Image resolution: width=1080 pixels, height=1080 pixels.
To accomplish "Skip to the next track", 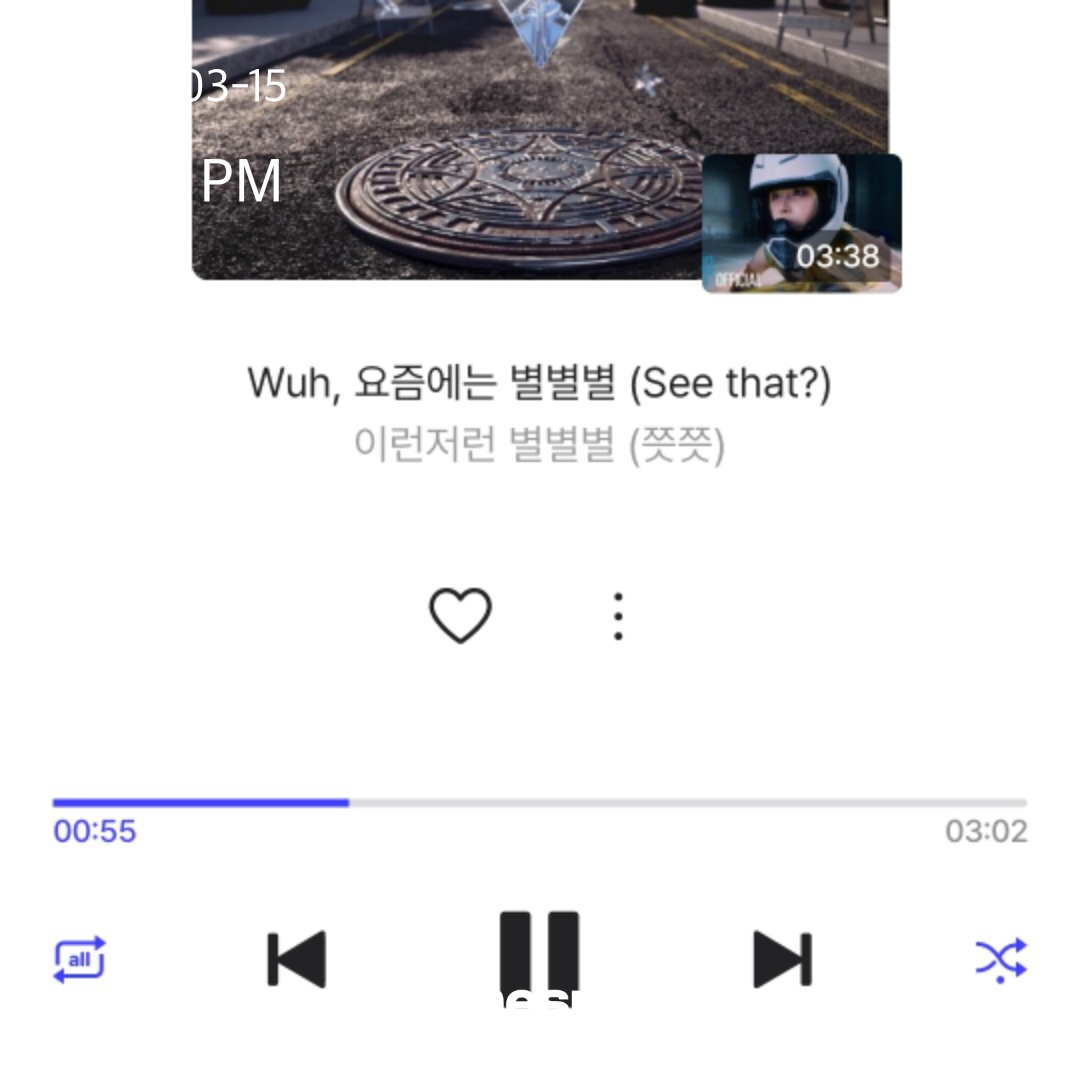I will (x=782, y=959).
